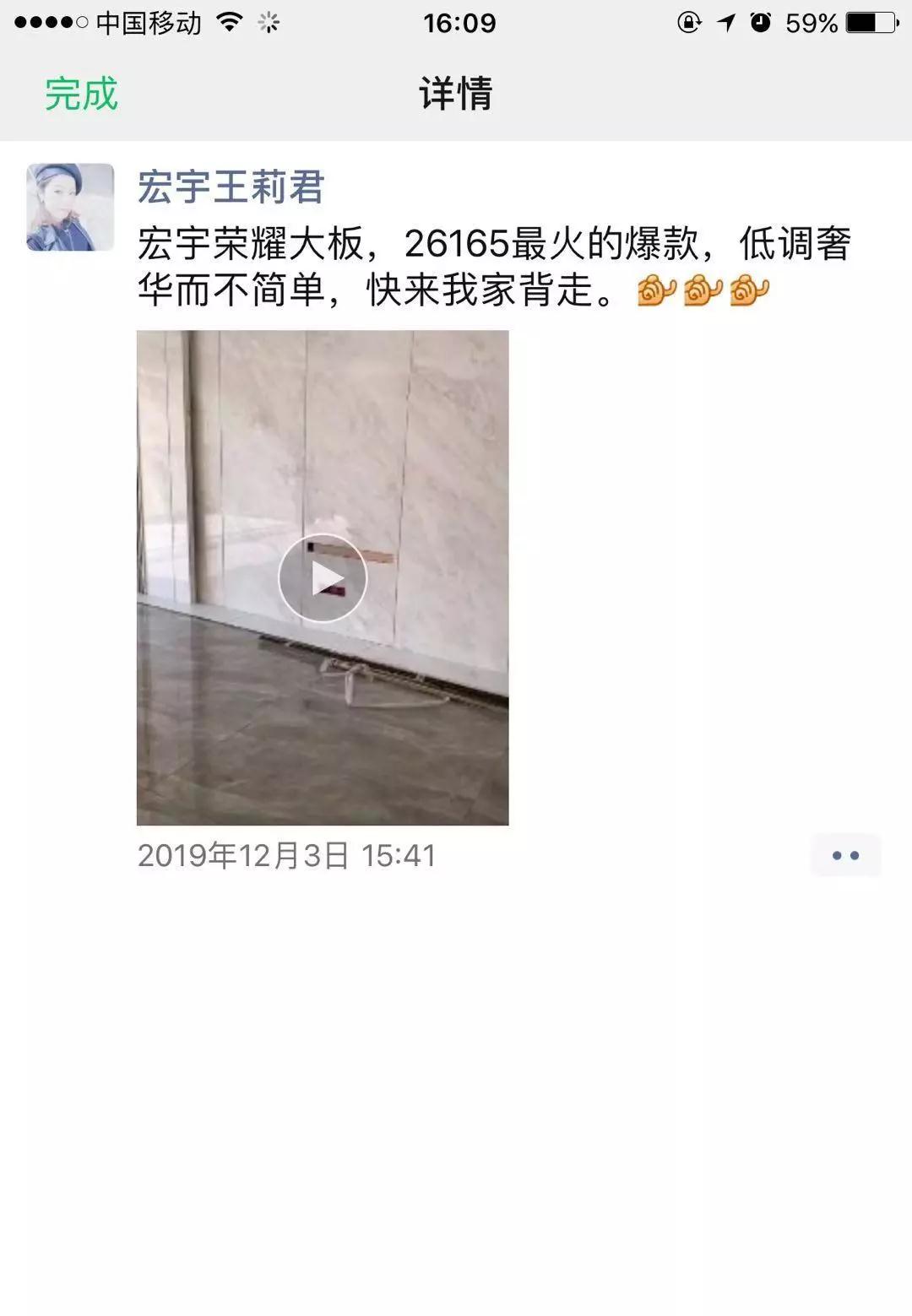Open 宏宇王莉君's profile avatar
The image size is (912, 1316).
[70, 207]
